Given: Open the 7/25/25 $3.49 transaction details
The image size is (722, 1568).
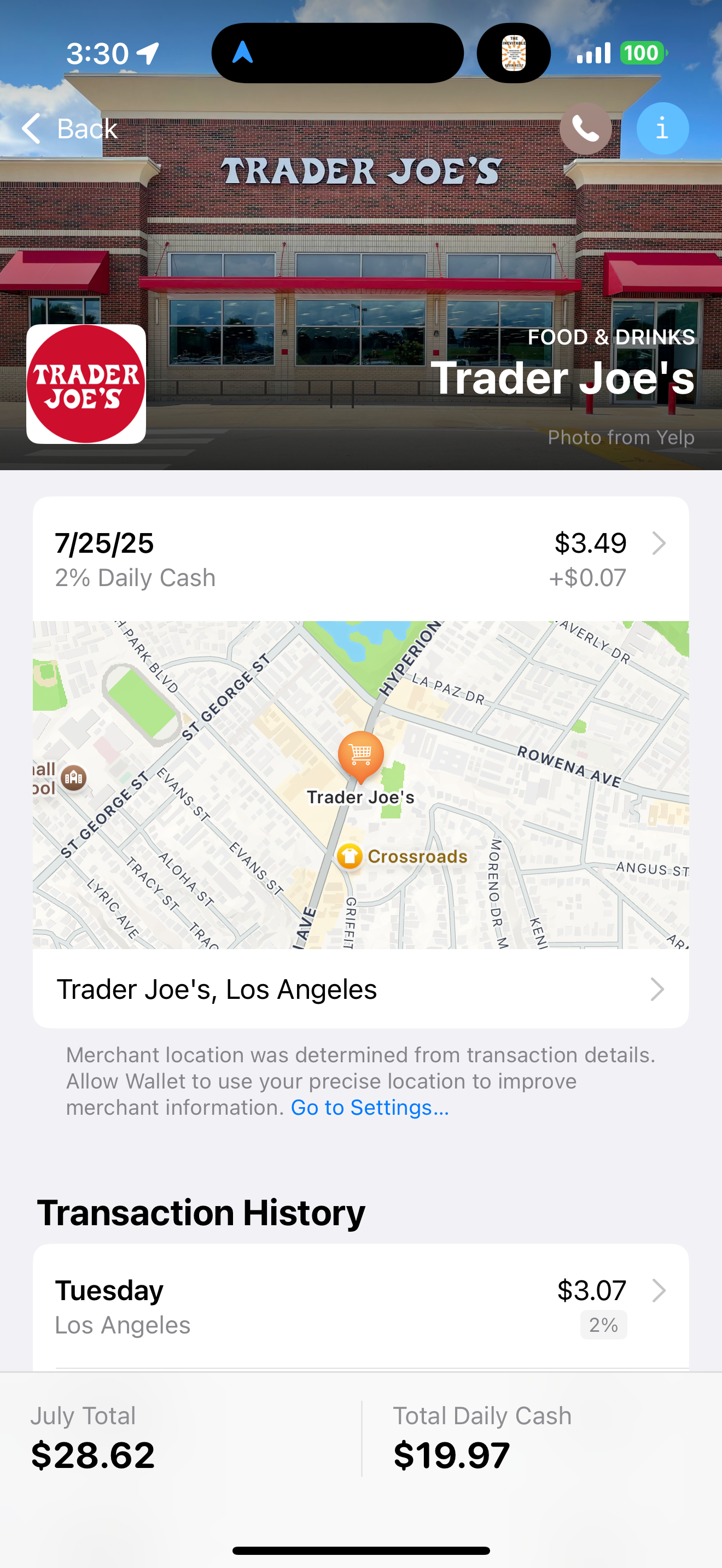Looking at the screenshot, I should click(360, 559).
